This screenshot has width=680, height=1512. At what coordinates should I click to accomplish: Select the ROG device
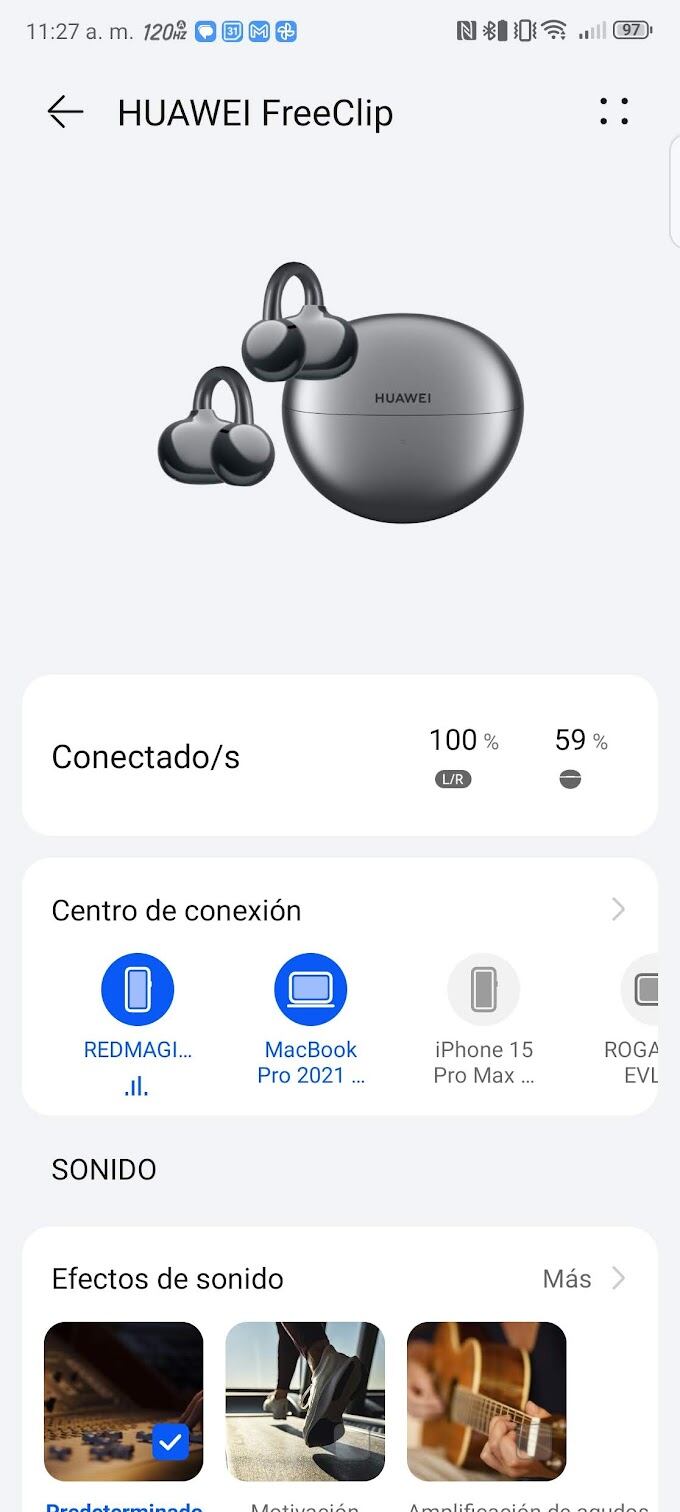pos(645,990)
